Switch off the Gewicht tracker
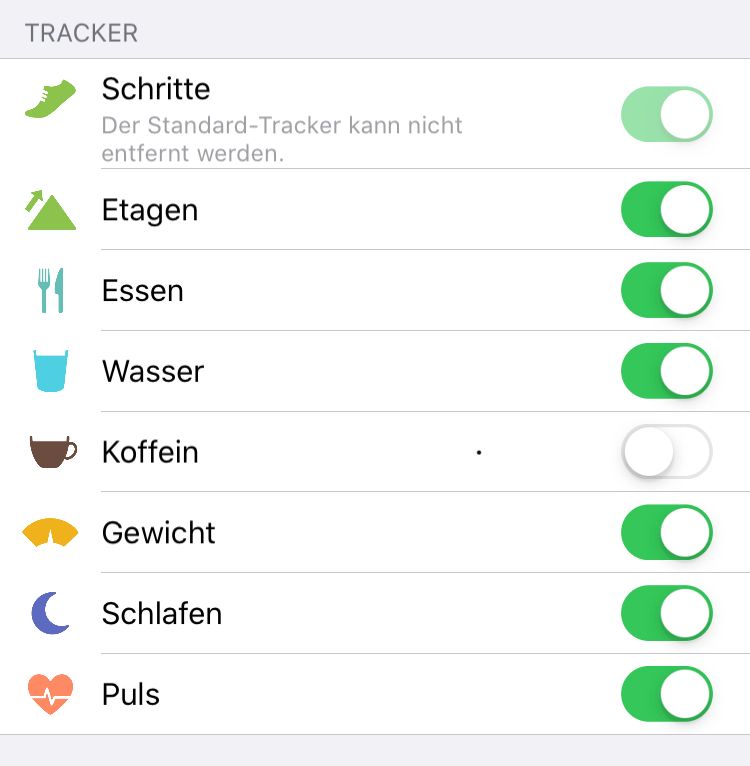The width and height of the screenshot is (750, 766). coord(666,533)
